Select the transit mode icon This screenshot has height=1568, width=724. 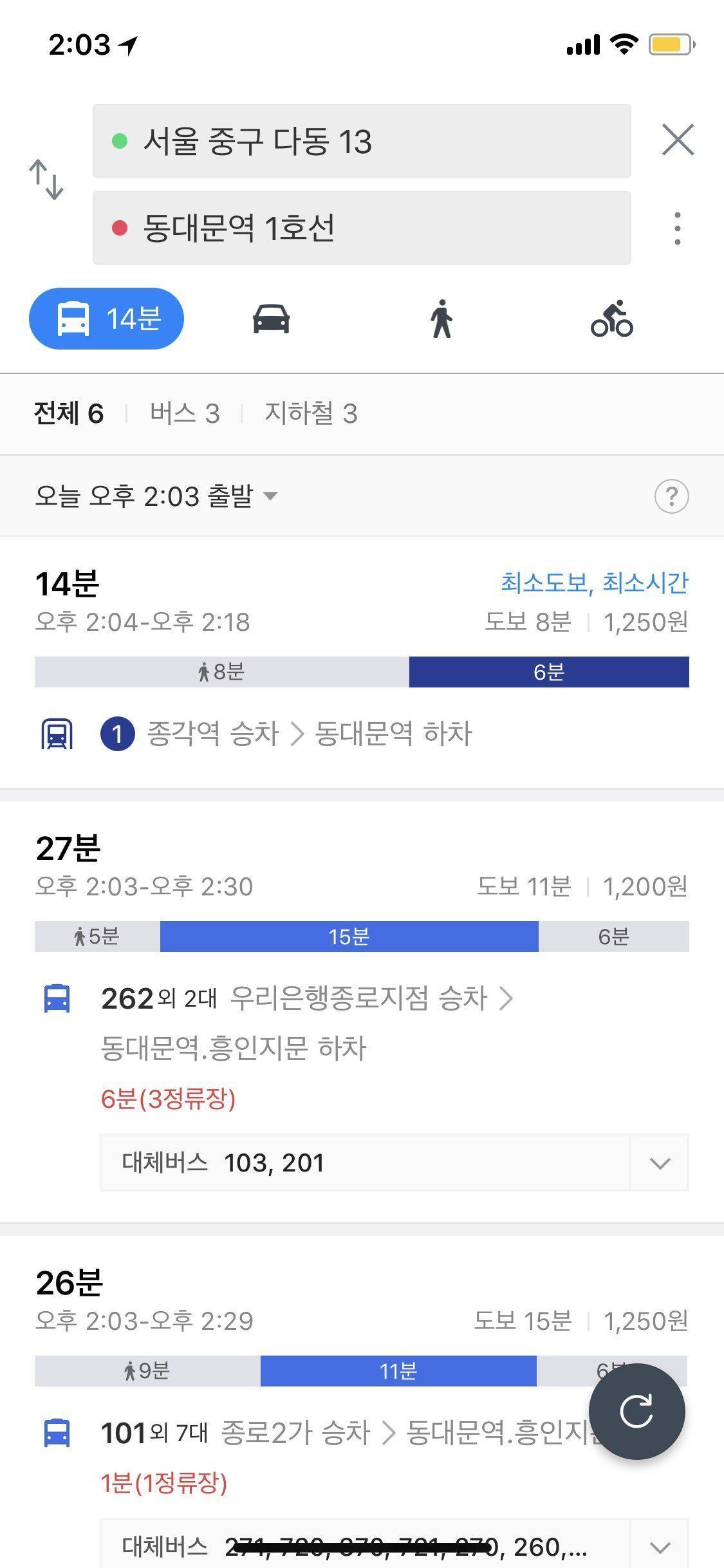[x=107, y=319]
